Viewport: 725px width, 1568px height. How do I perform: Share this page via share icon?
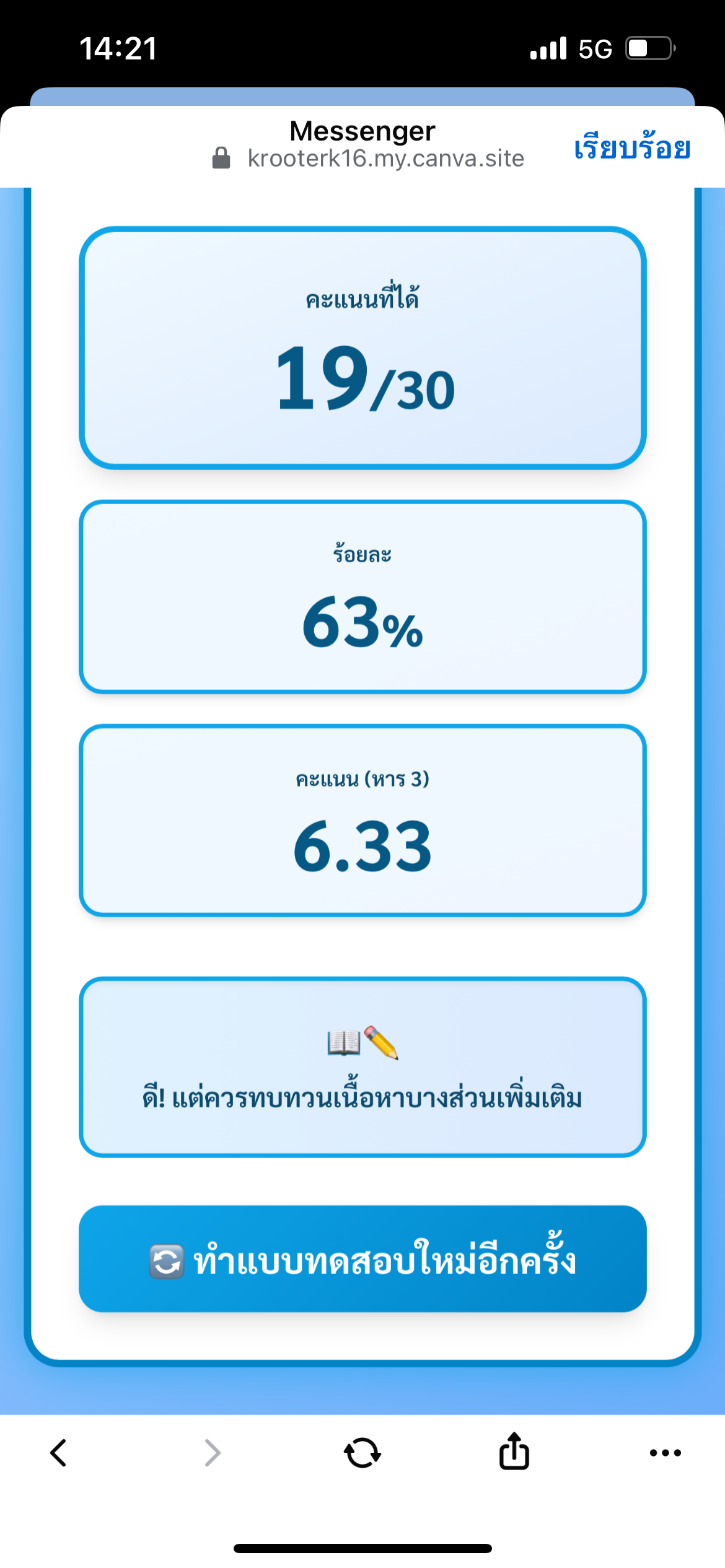[x=514, y=1452]
